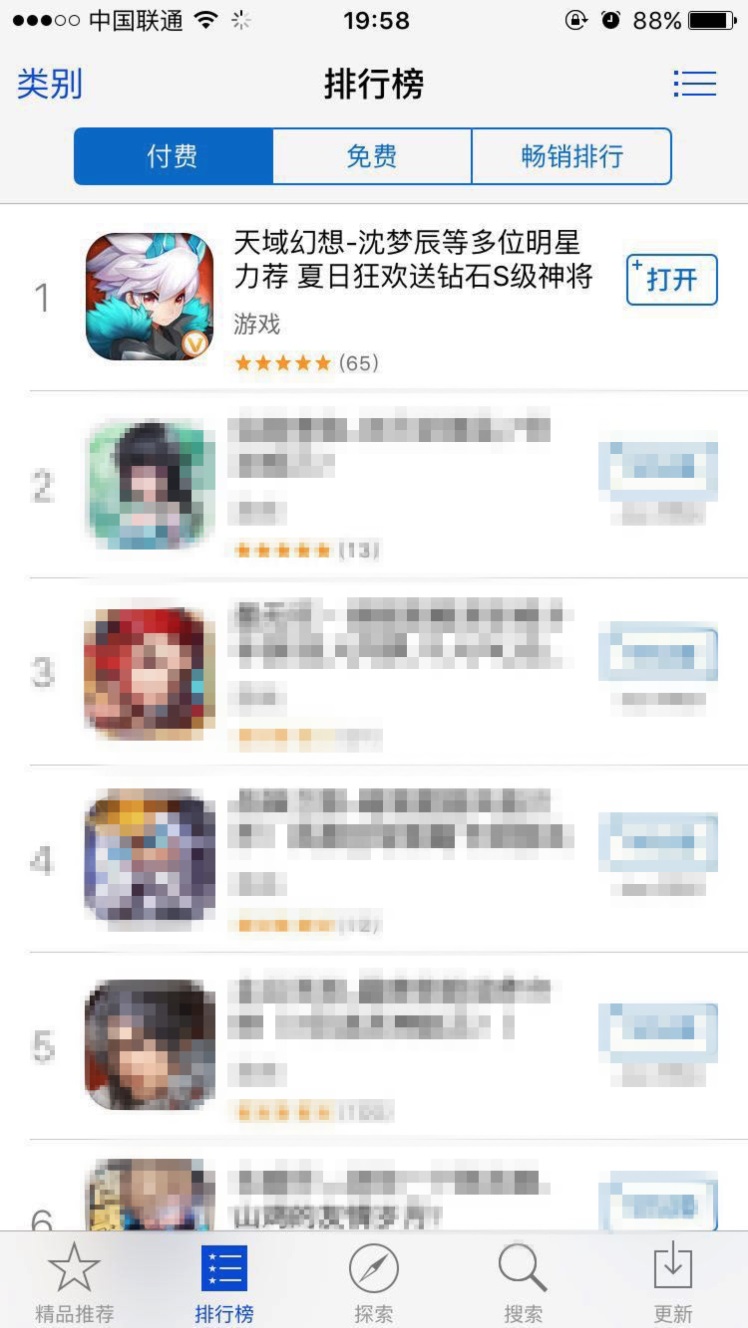Go to the 精品推荐 tab
The width and height of the screenshot is (748, 1328).
(74, 1281)
